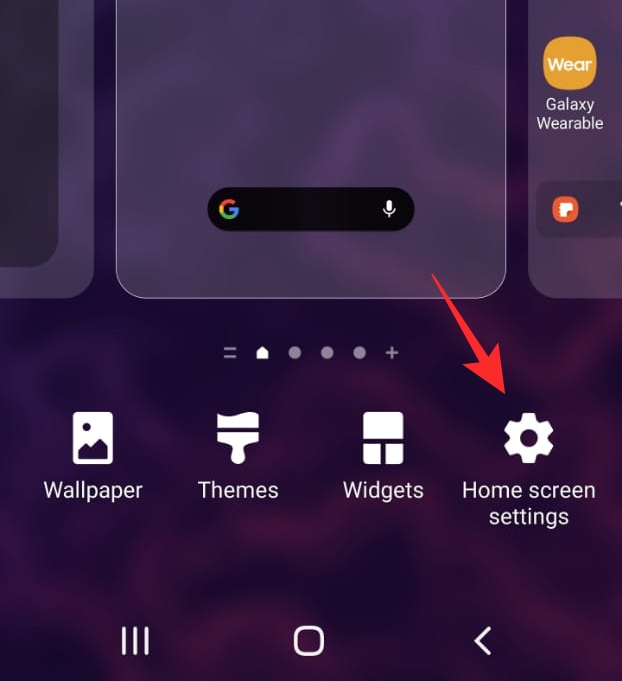Open the Themes option
The height and width of the screenshot is (681, 622).
tap(238, 440)
